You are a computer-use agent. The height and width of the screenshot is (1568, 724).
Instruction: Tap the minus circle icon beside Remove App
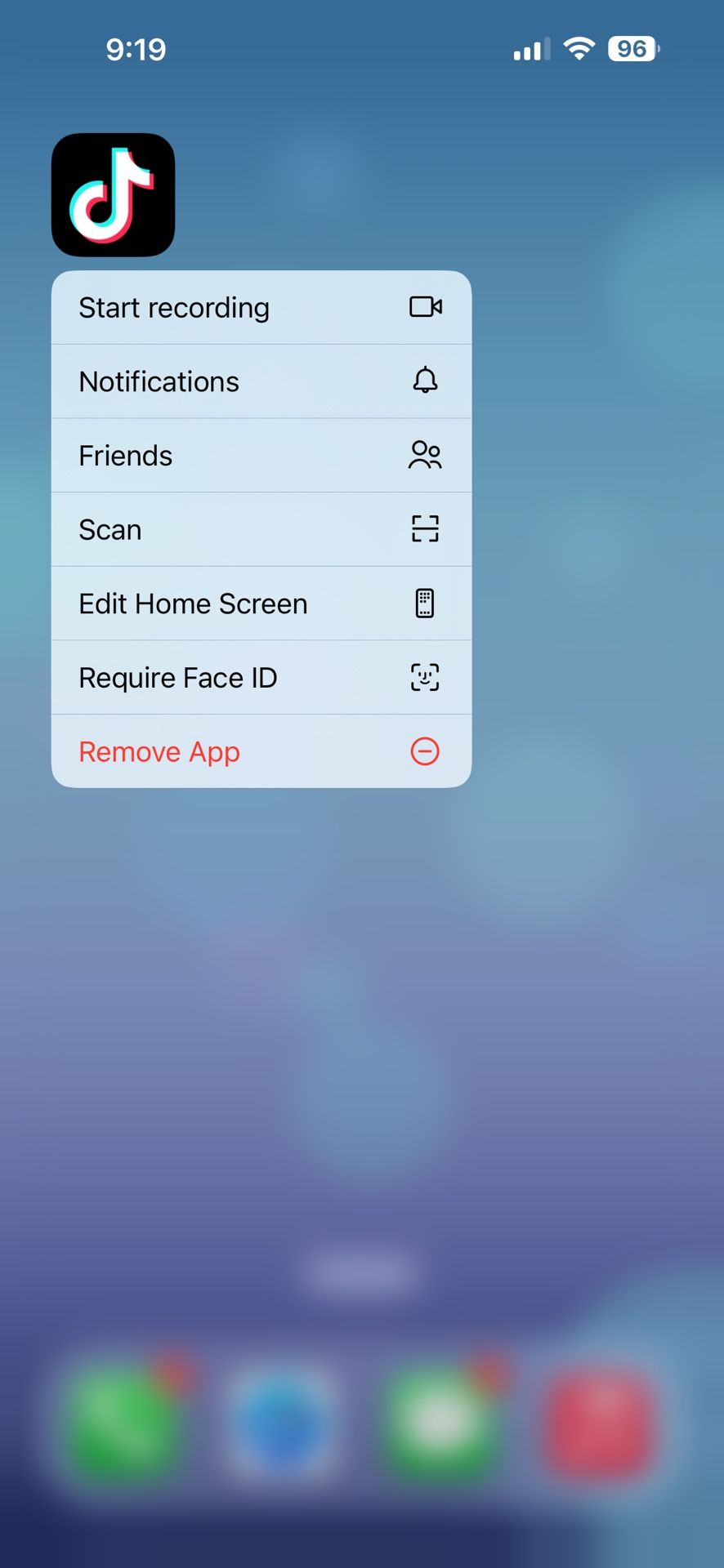pyautogui.click(x=425, y=751)
